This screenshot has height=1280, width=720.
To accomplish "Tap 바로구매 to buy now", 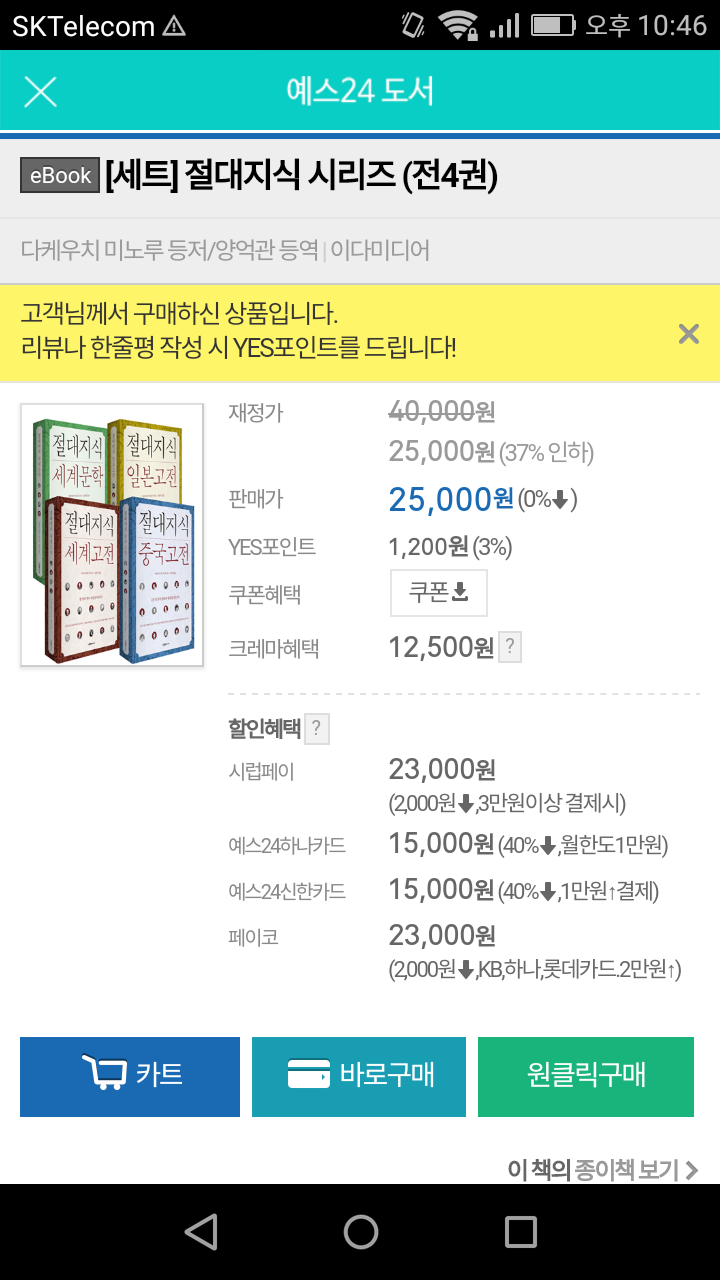I will pyautogui.click(x=358, y=1076).
